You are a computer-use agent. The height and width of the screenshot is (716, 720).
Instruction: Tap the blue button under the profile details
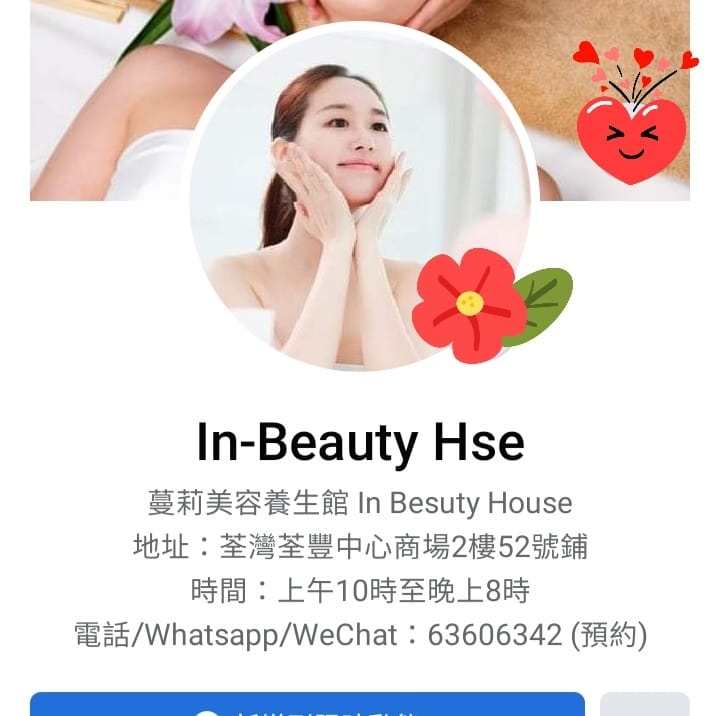coord(307,704)
